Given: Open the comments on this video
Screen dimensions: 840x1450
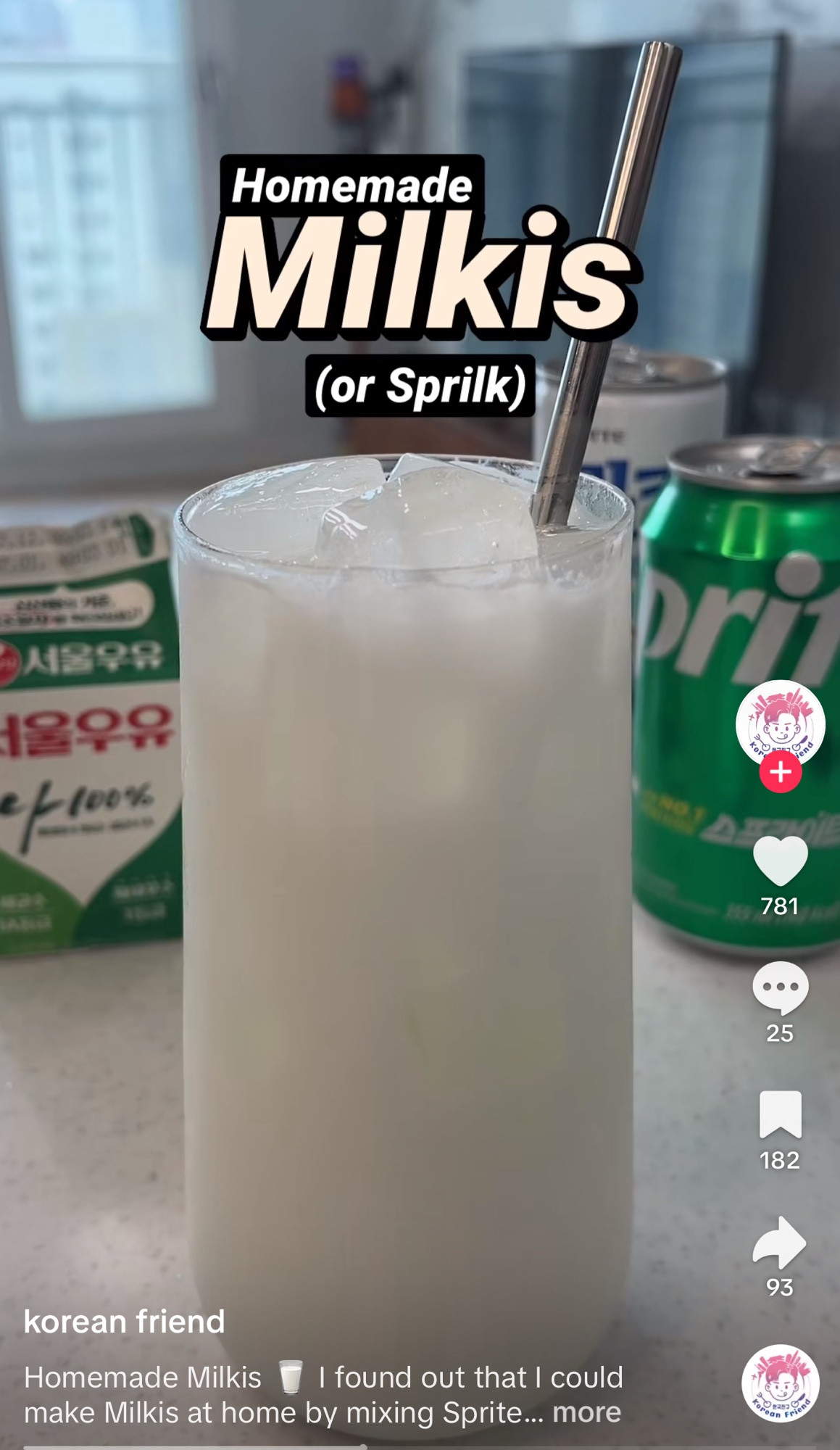Looking at the screenshot, I should (781, 988).
